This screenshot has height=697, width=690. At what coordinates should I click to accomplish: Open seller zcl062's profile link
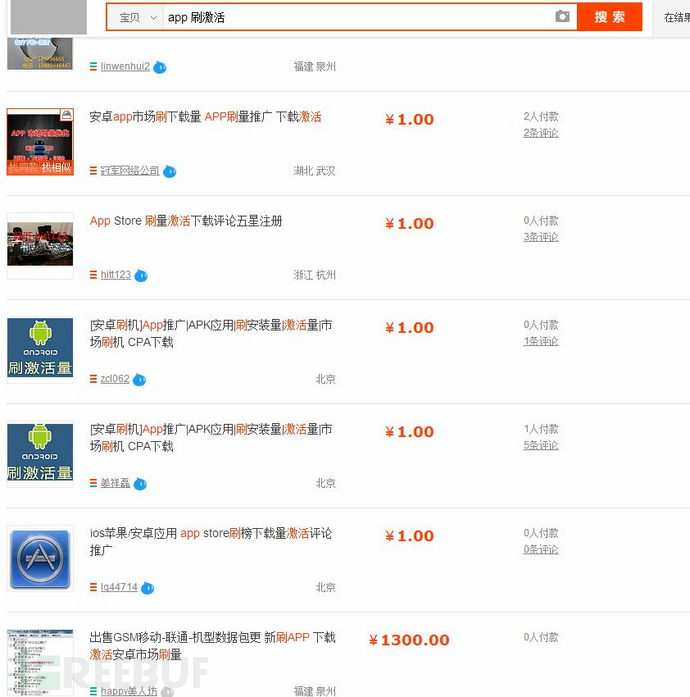tap(114, 379)
